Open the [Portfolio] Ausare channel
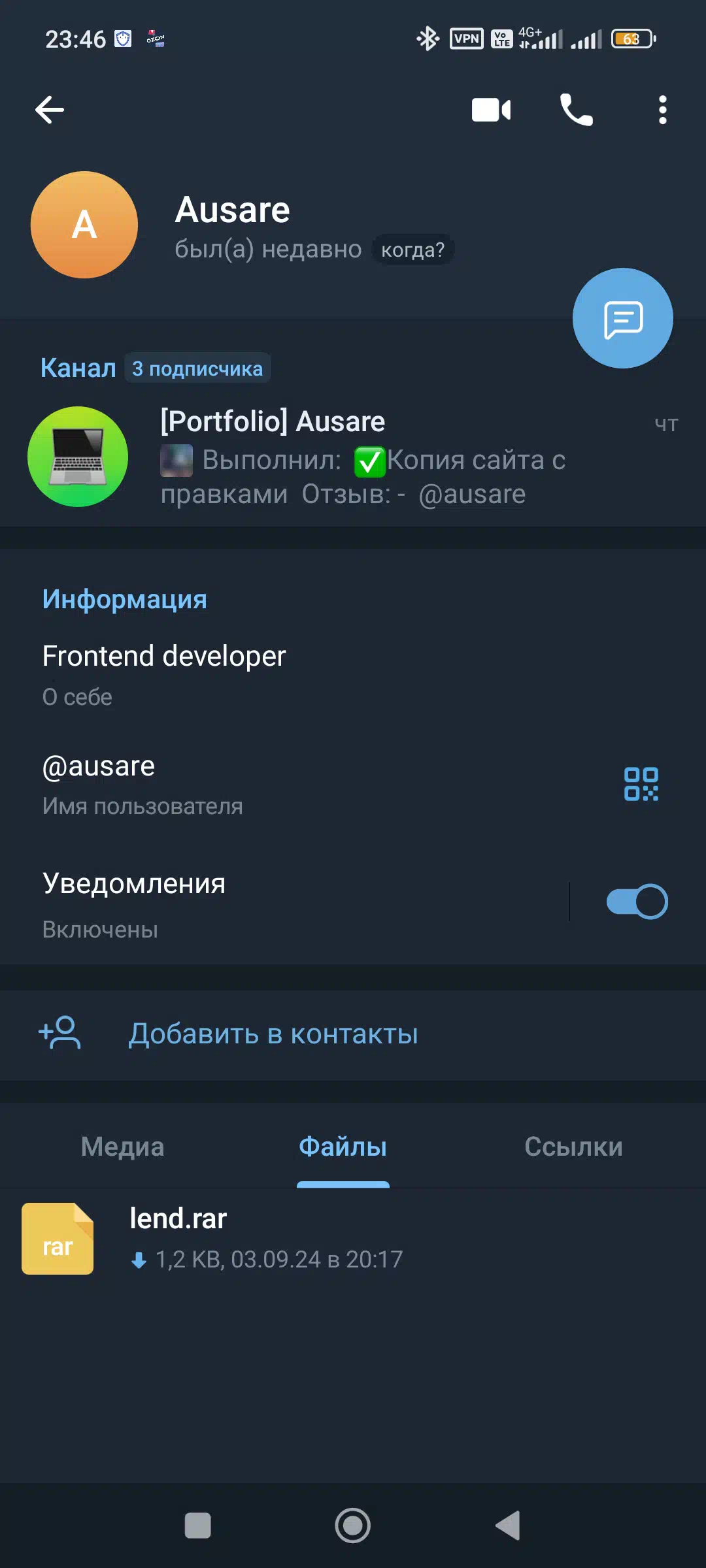 (353, 457)
